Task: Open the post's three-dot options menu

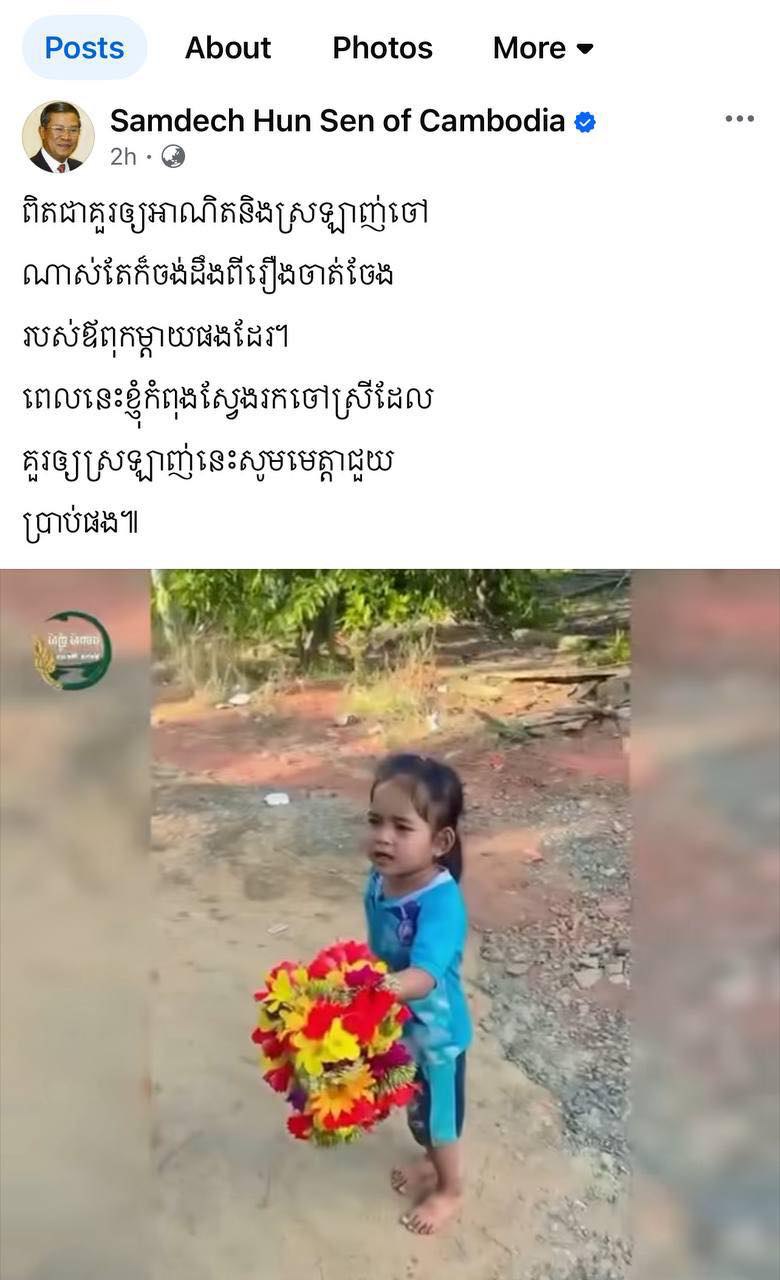Action: 739,119
